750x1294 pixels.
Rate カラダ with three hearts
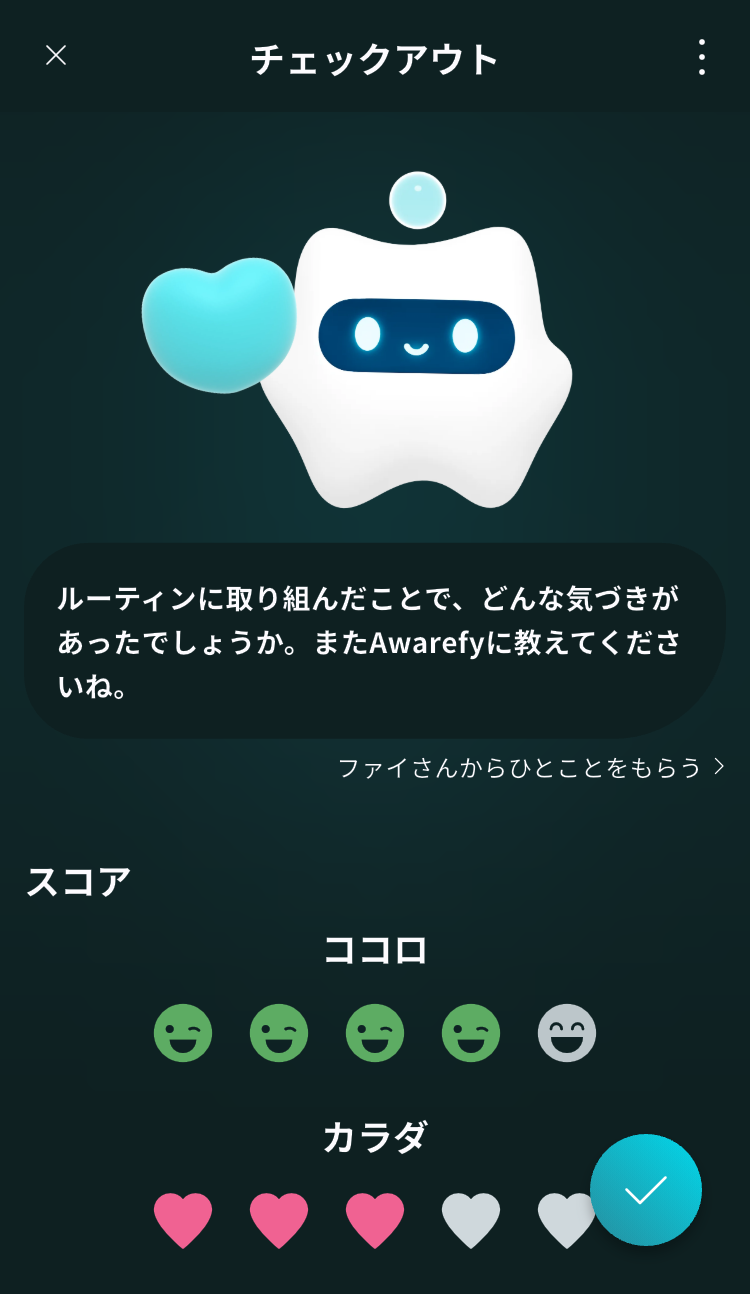(375, 1220)
